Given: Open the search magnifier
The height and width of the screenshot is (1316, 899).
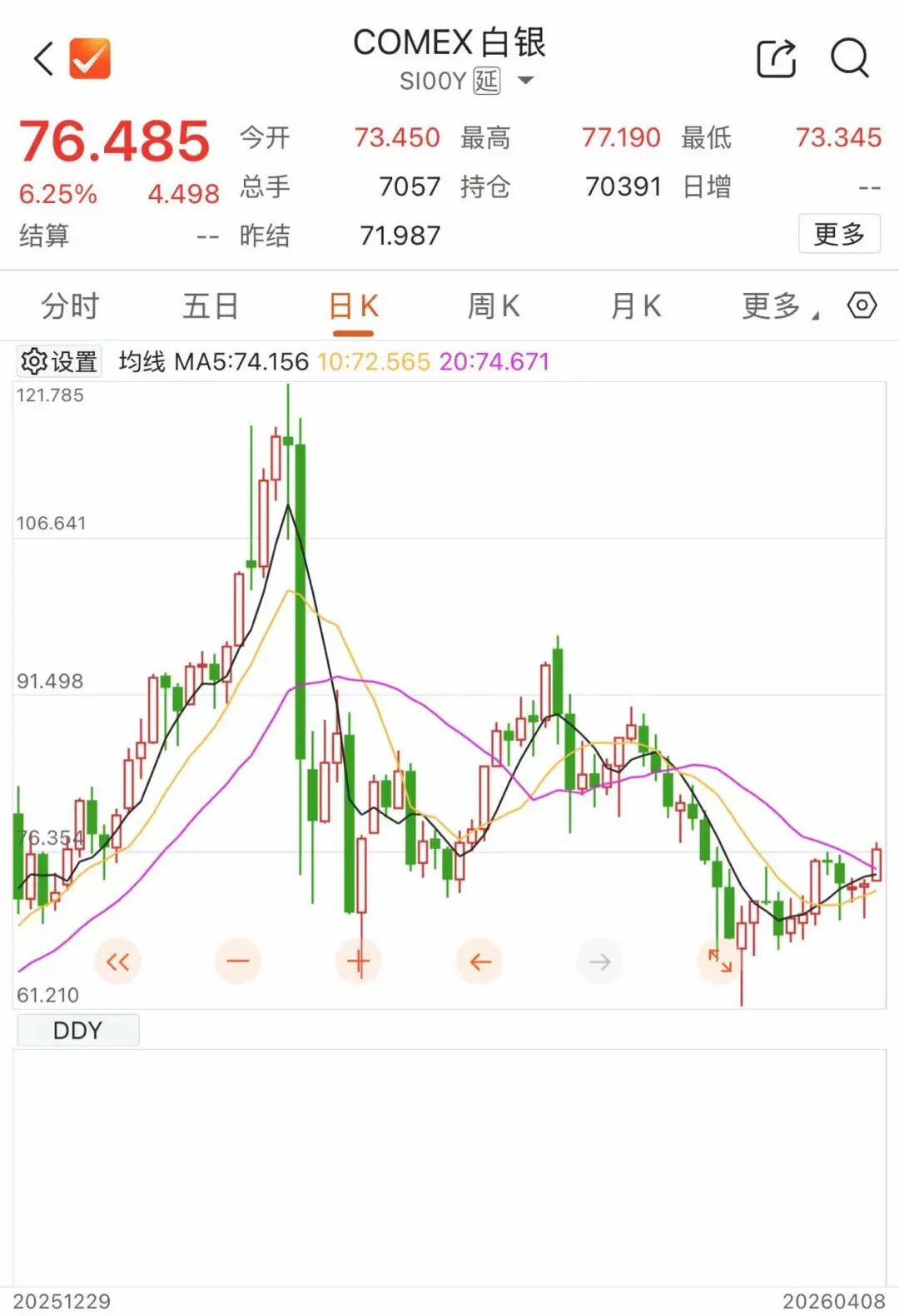Looking at the screenshot, I should (x=849, y=59).
